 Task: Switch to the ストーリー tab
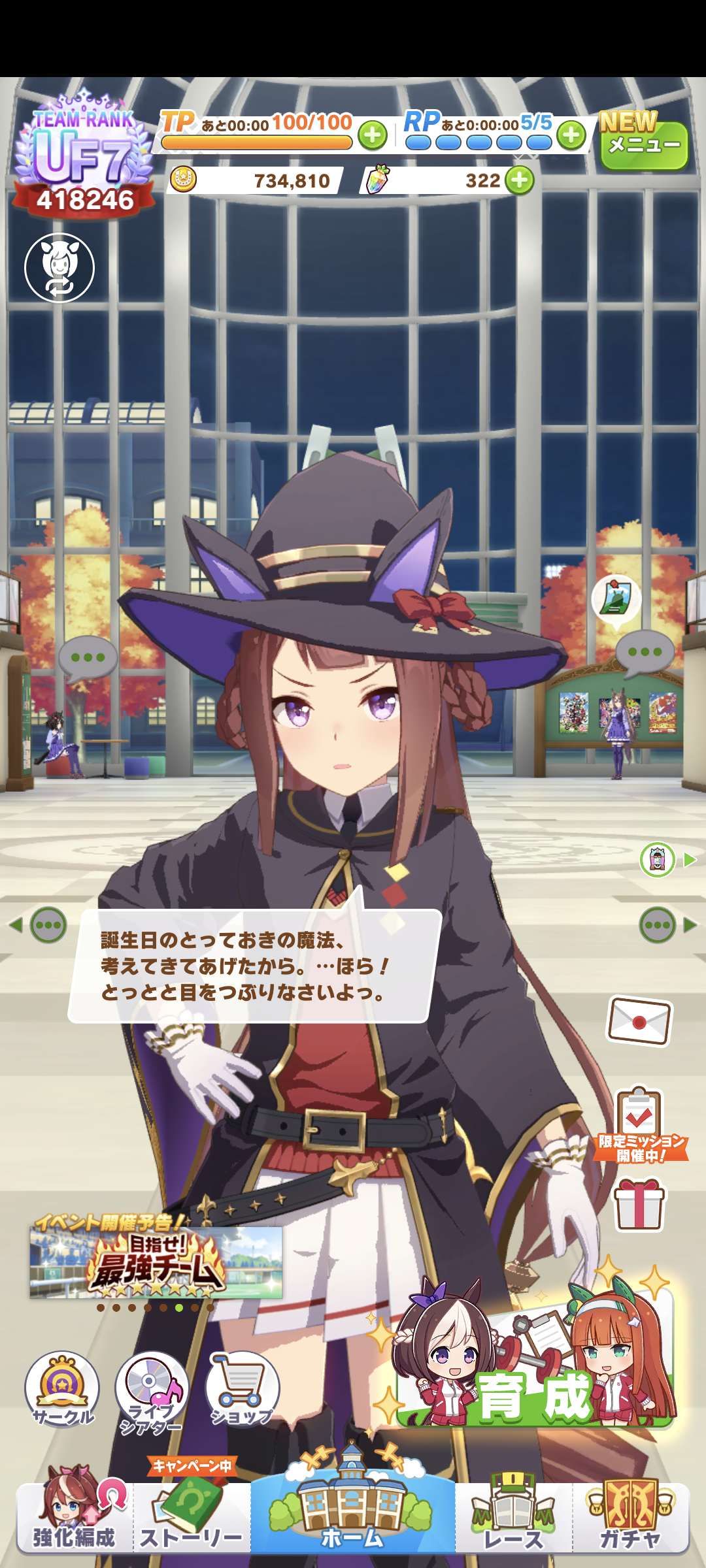click(x=192, y=1516)
